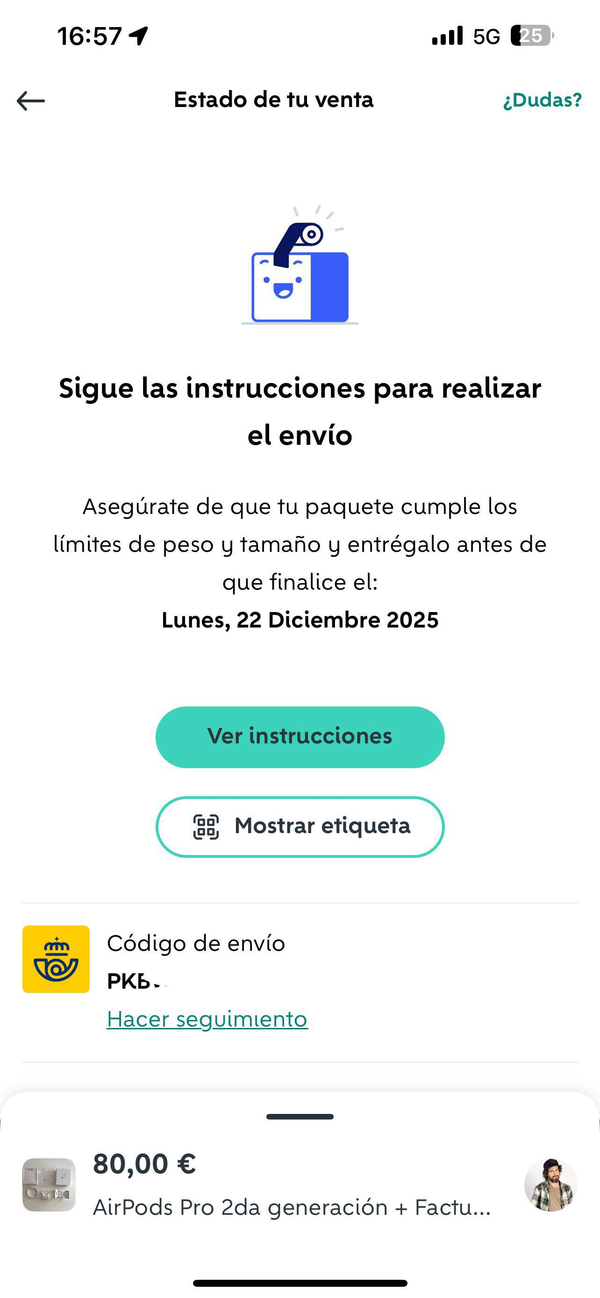Open the ¿Dudas? help link
Image resolution: width=600 pixels, height=1298 pixels.
point(542,100)
